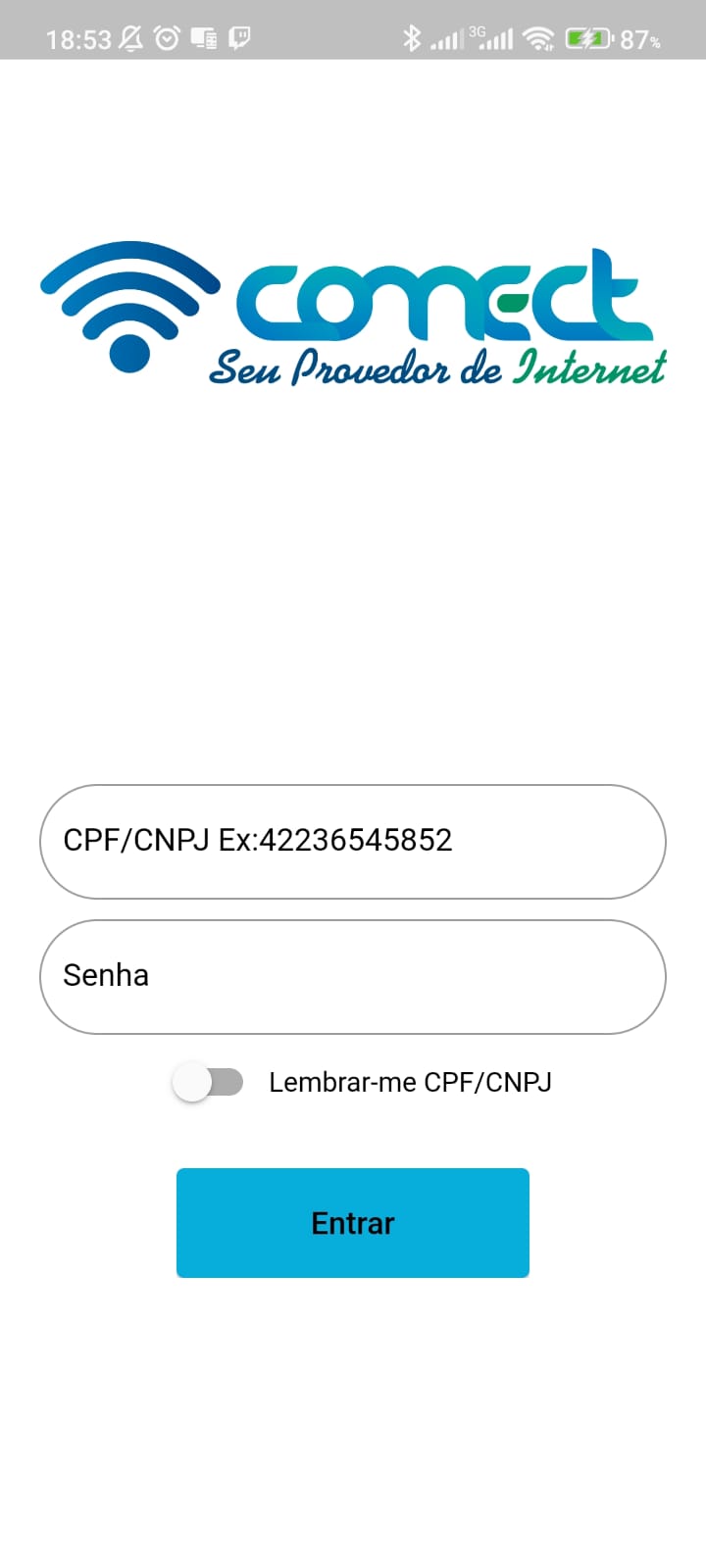Focus the Senha password field
Image resolution: width=706 pixels, height=1568 pixels.
point(353,977)
